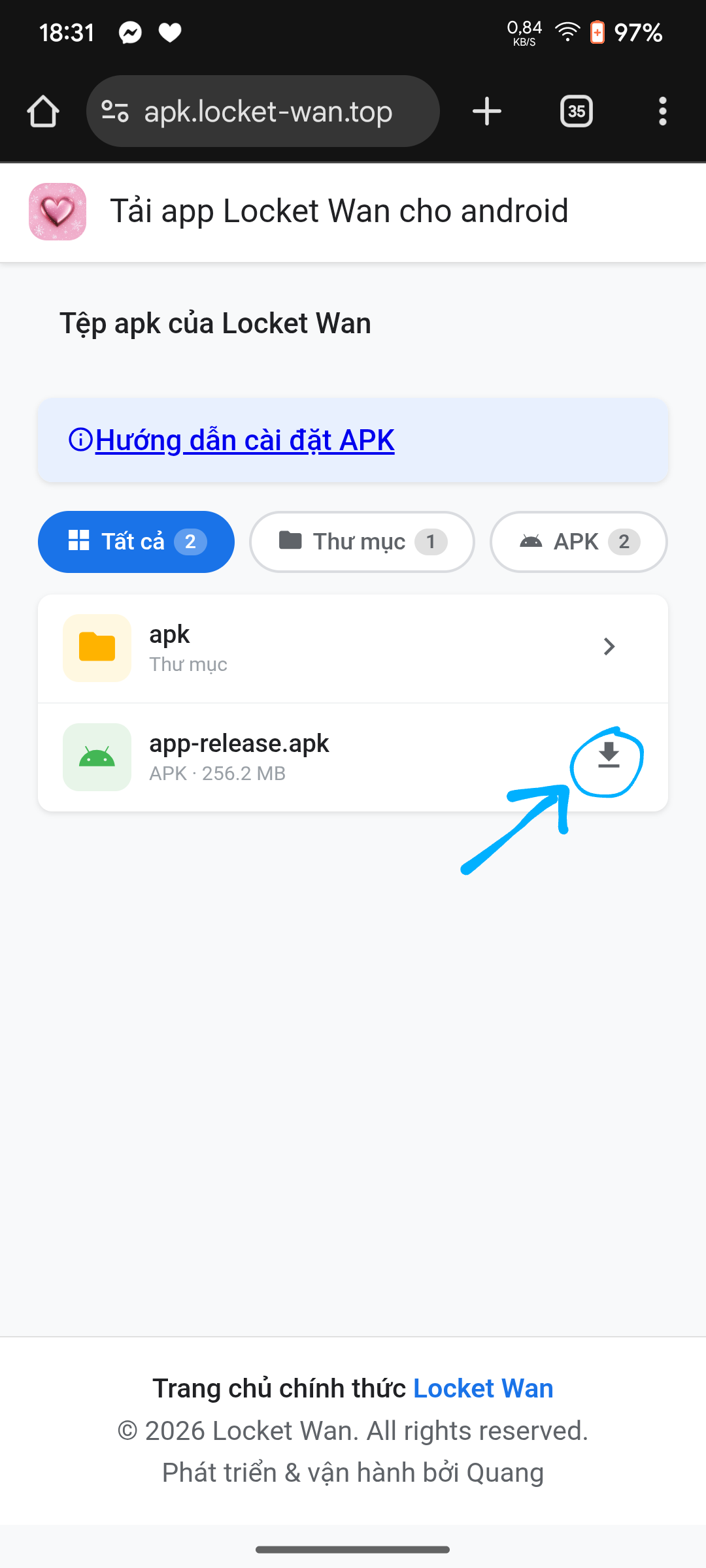The width and height of the screenshot is (706, 1568).
Task: Open the yellow apk folder icon
Action: coord(97,647)
